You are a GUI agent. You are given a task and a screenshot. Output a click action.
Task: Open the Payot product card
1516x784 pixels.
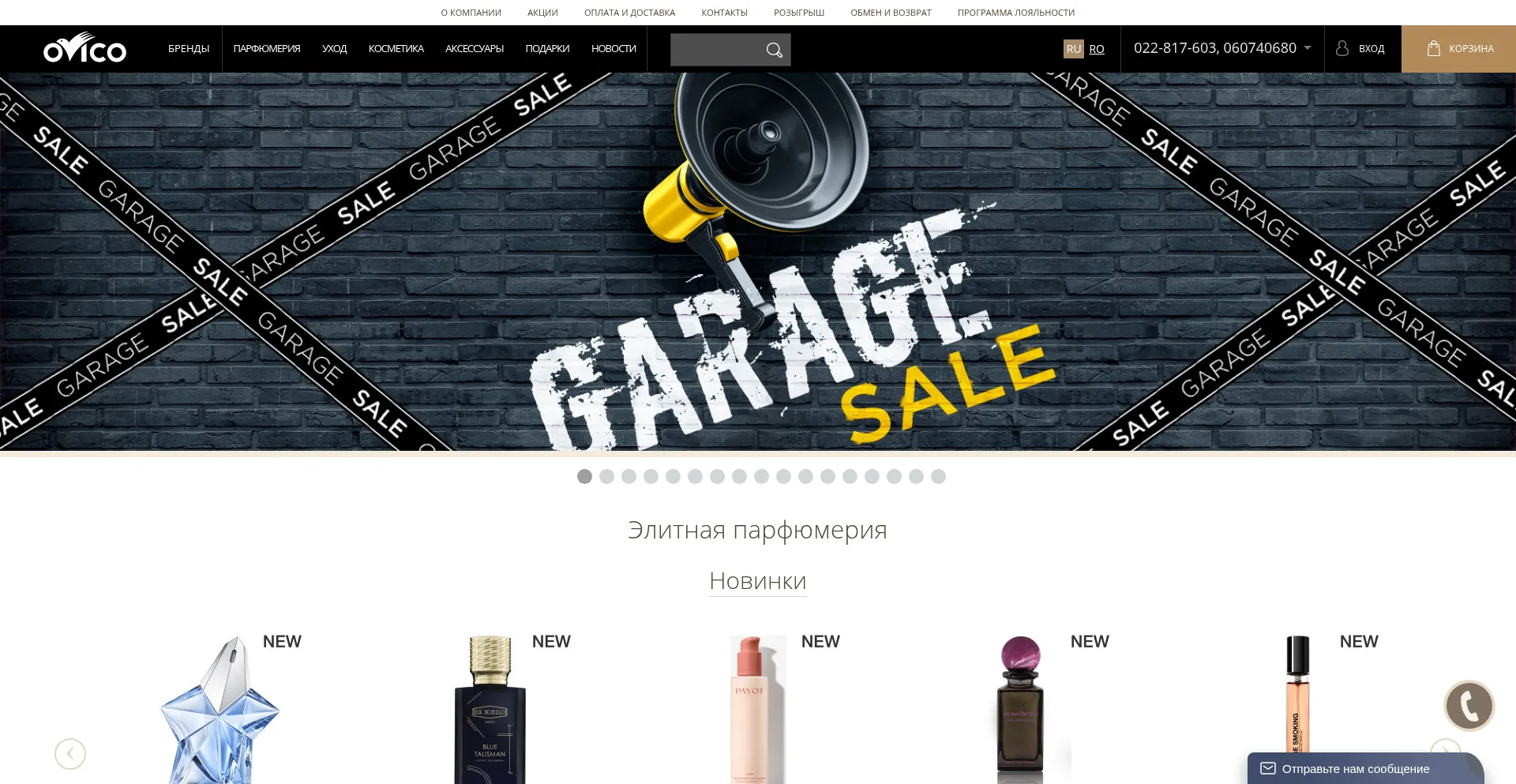point(758,711)
